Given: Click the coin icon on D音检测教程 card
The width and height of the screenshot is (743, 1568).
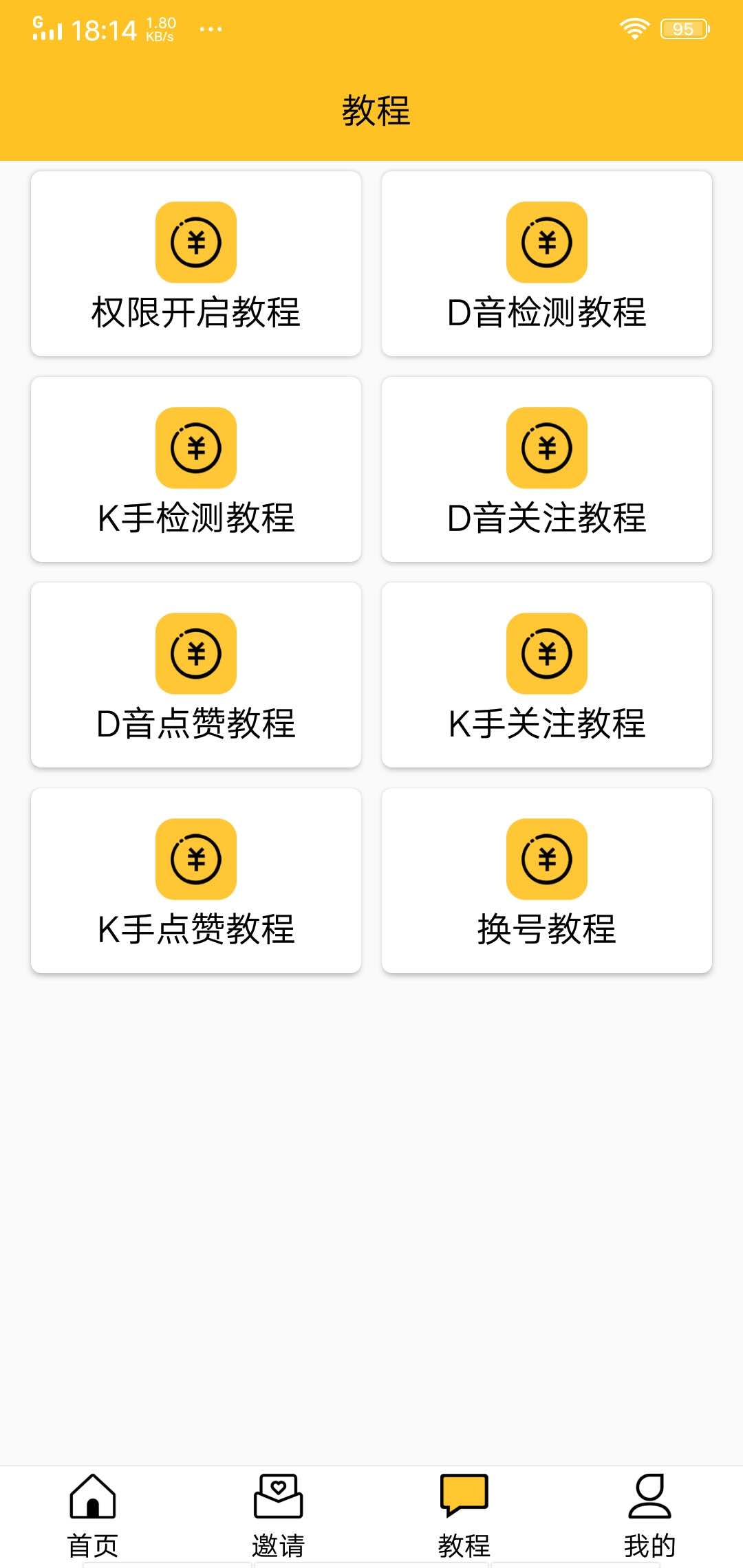Looking at the screenshot, I should [x=546, y=242].
